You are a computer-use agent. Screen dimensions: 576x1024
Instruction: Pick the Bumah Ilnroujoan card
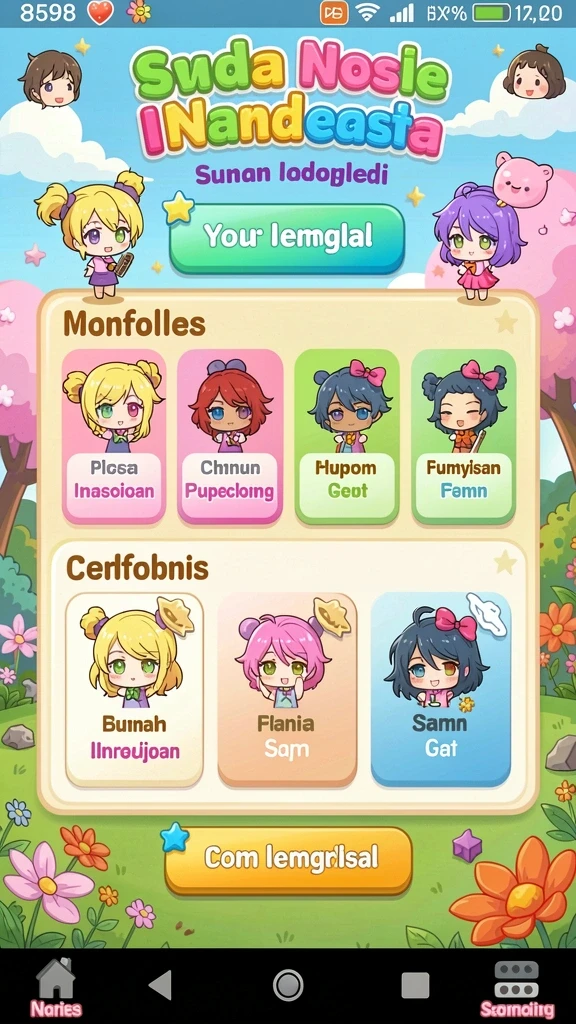[135, 690]
